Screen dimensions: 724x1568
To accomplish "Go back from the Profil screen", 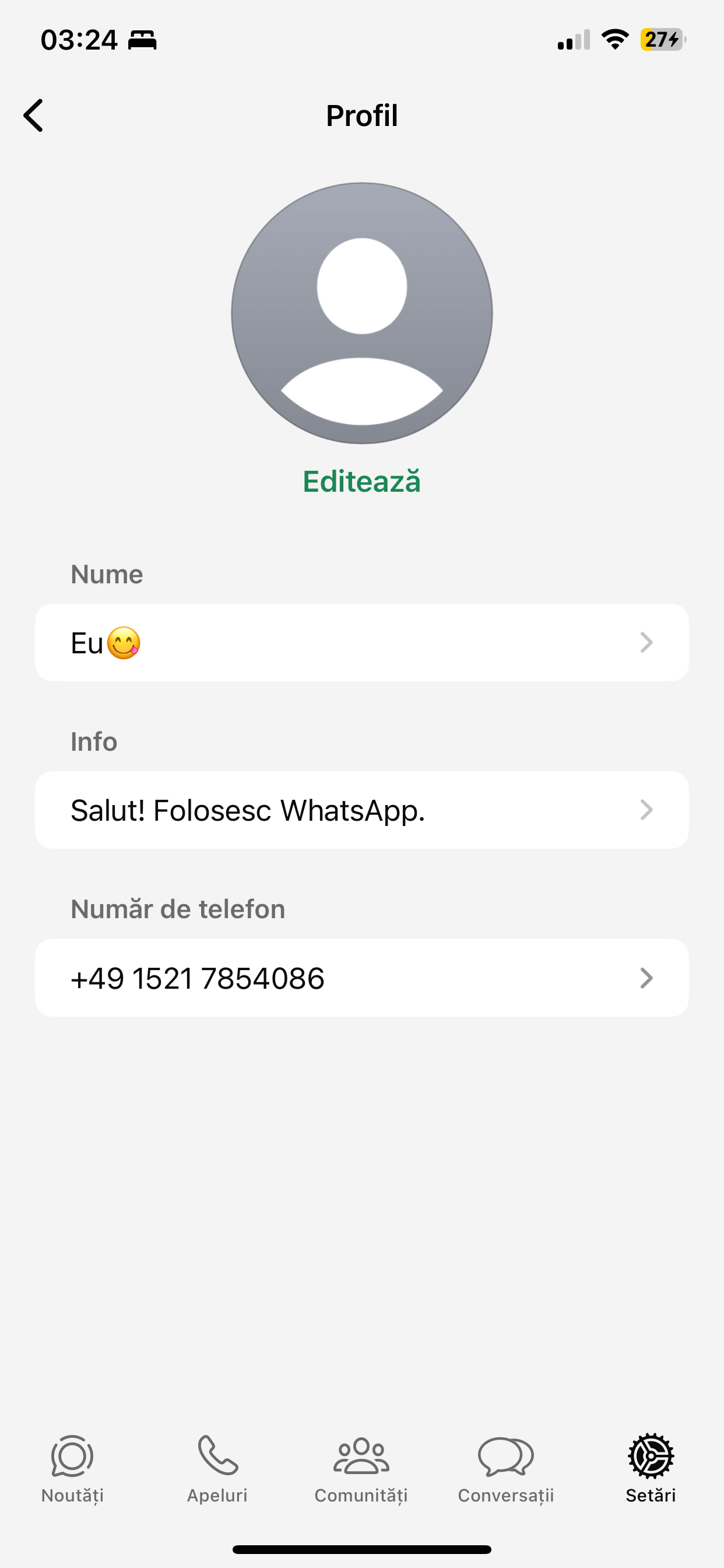I will (34, 116).
